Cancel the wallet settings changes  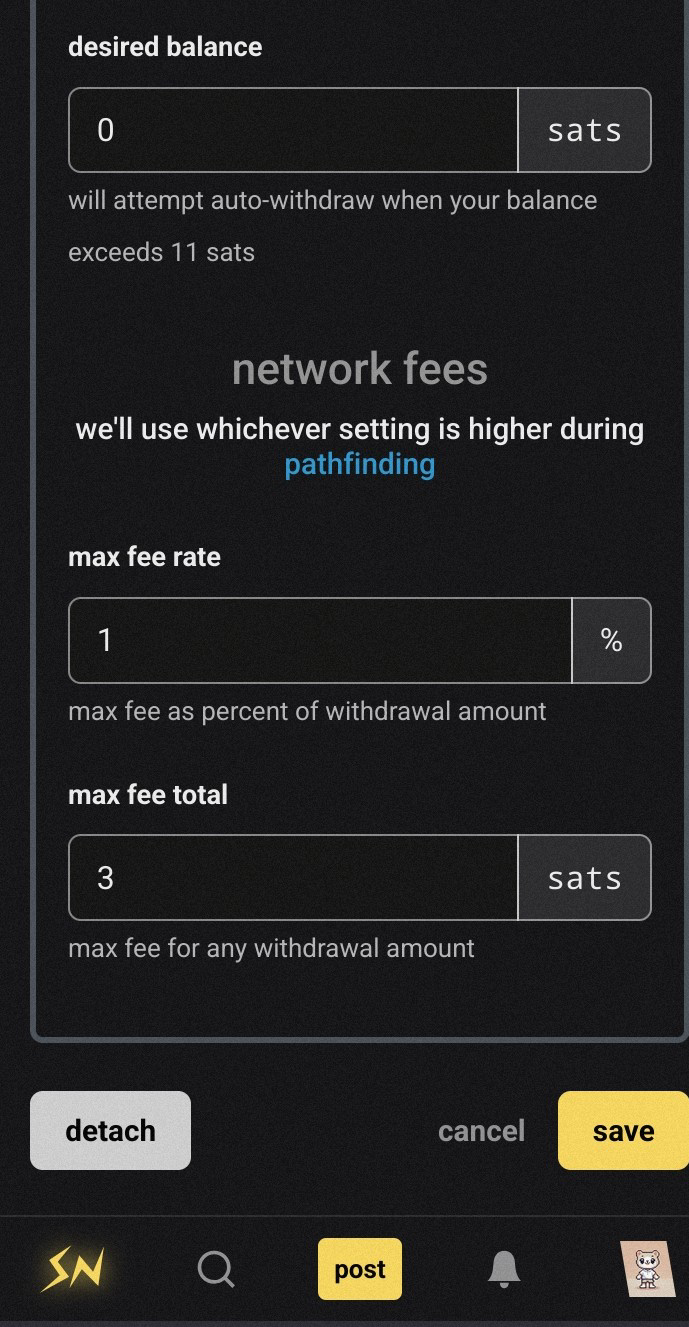click(481, 1131)
